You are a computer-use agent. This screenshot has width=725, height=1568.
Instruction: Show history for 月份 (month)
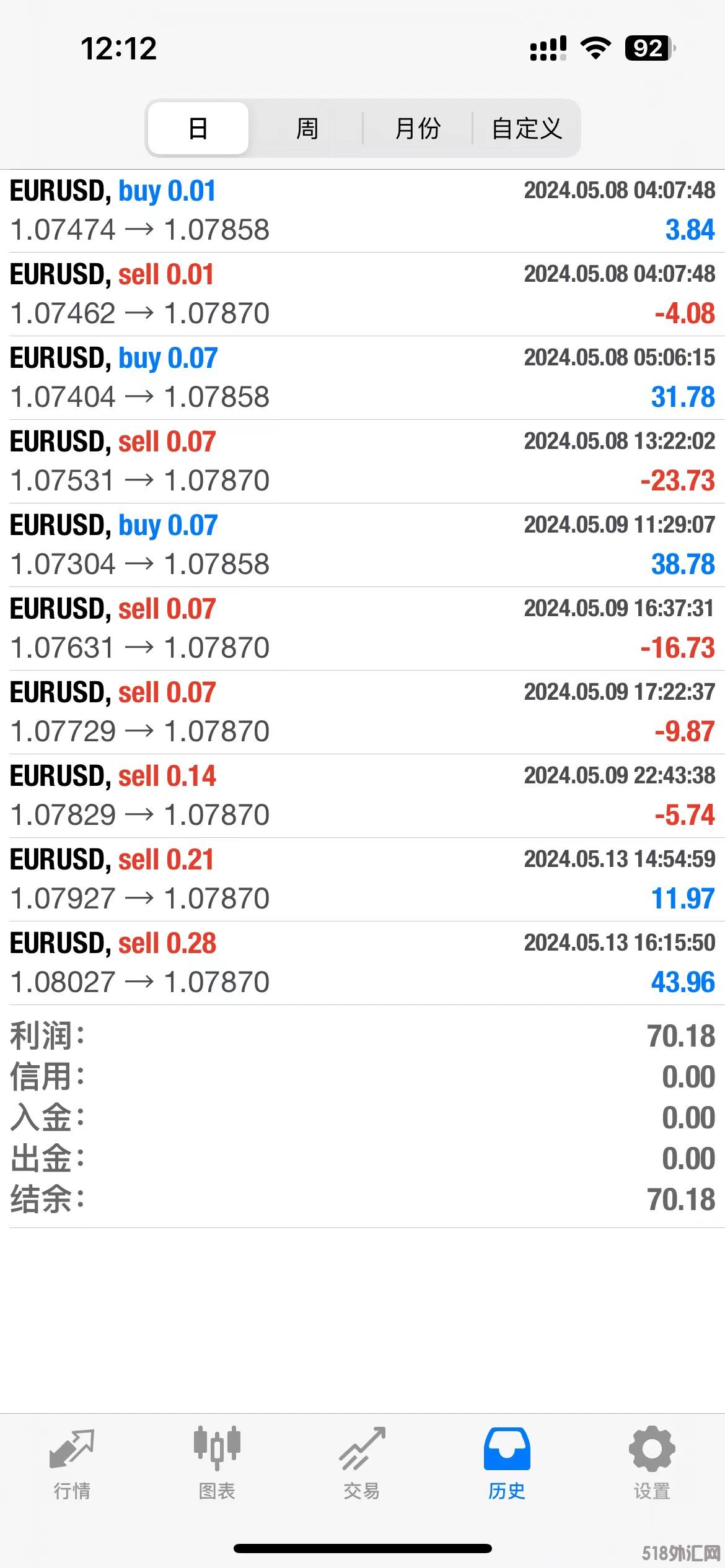417,128
